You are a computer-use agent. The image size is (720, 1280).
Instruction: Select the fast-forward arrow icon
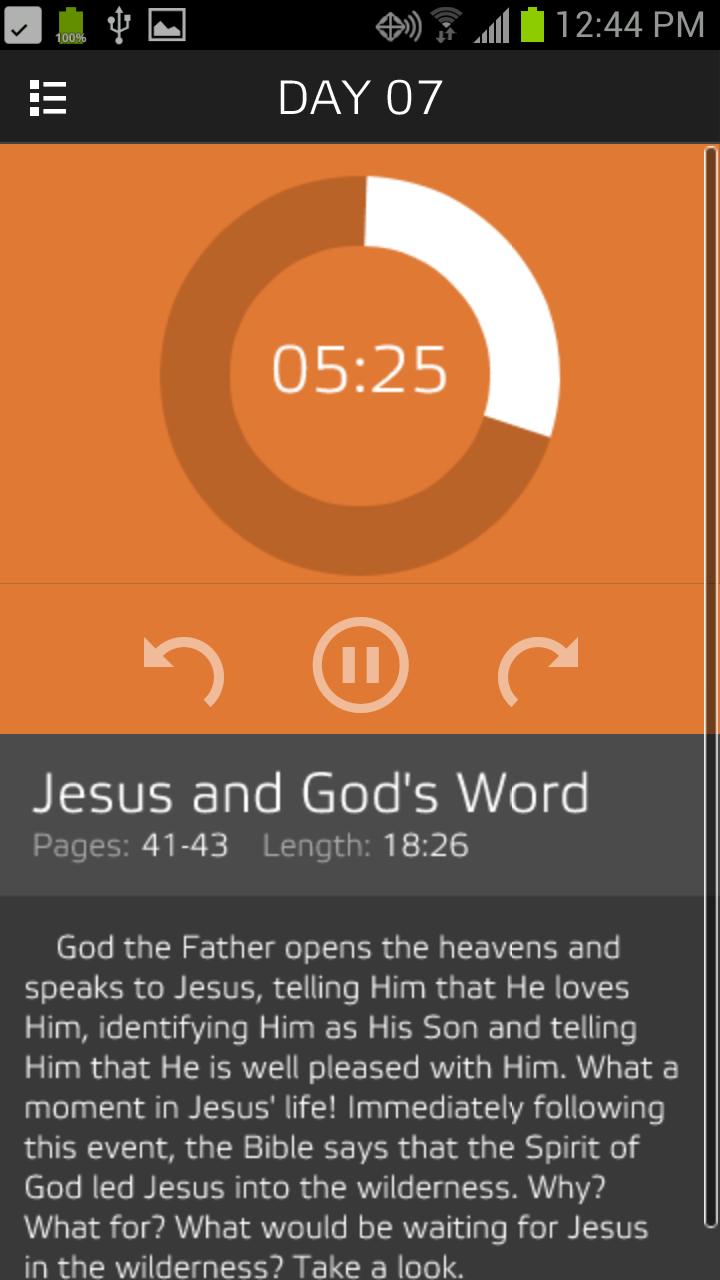(x=538, y=665)
